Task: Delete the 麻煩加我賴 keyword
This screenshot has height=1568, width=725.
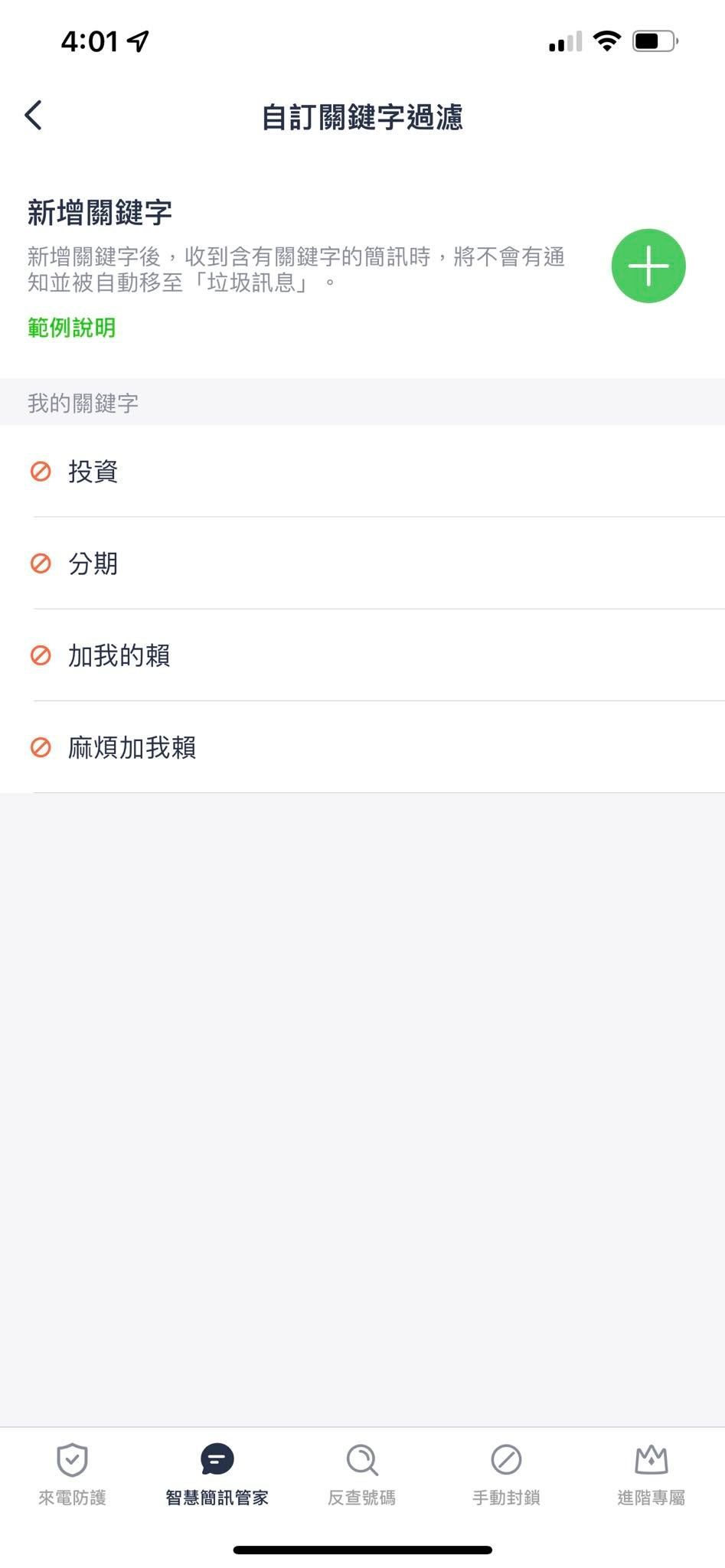Action: 41,747
